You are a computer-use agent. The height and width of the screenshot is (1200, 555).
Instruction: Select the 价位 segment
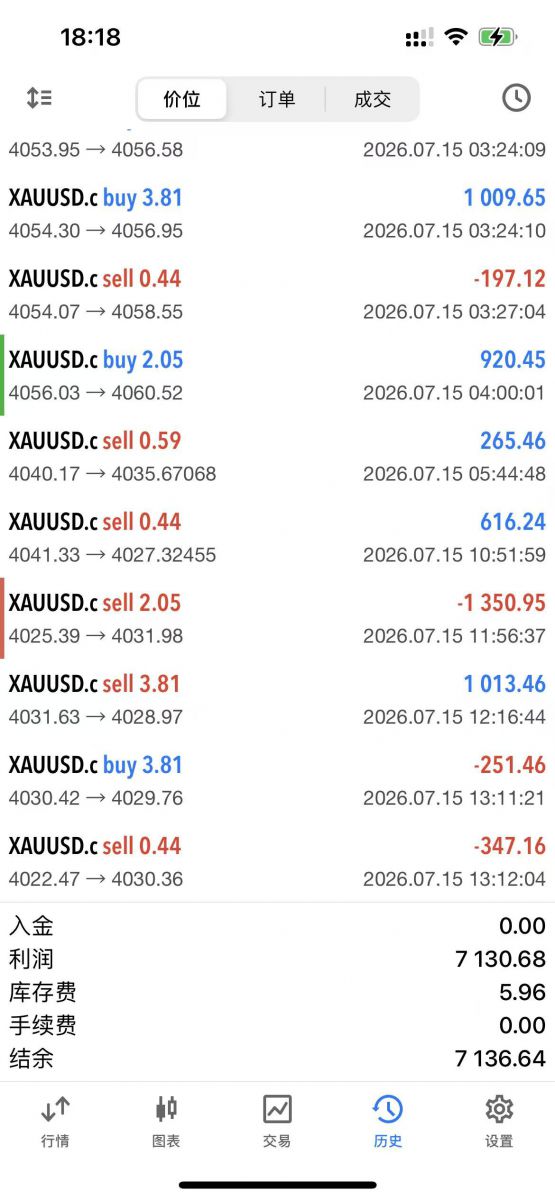(x=182, y=99)
